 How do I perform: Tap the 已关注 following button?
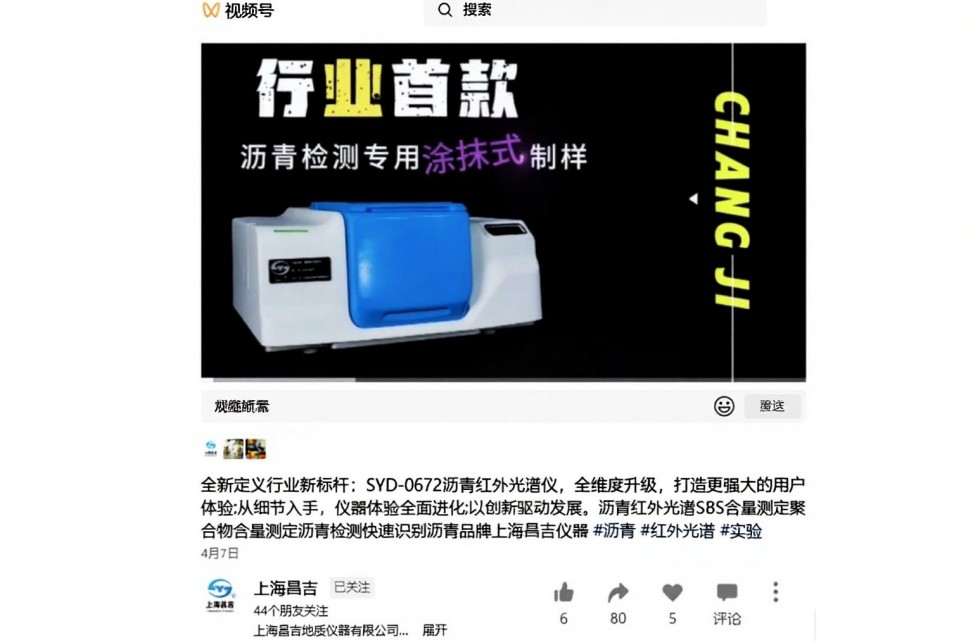pos(351,587)
